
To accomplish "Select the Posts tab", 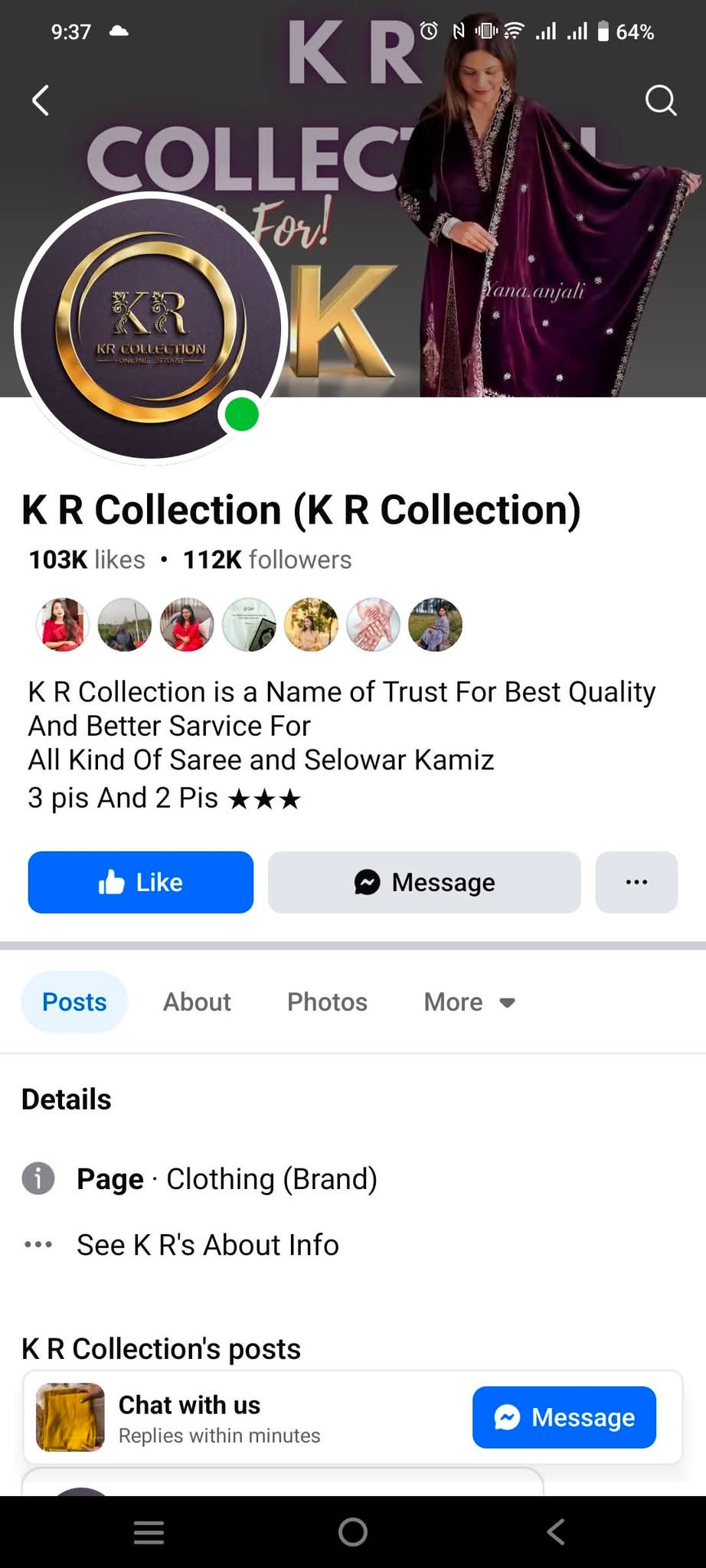I will click(x=74, y=1001).
